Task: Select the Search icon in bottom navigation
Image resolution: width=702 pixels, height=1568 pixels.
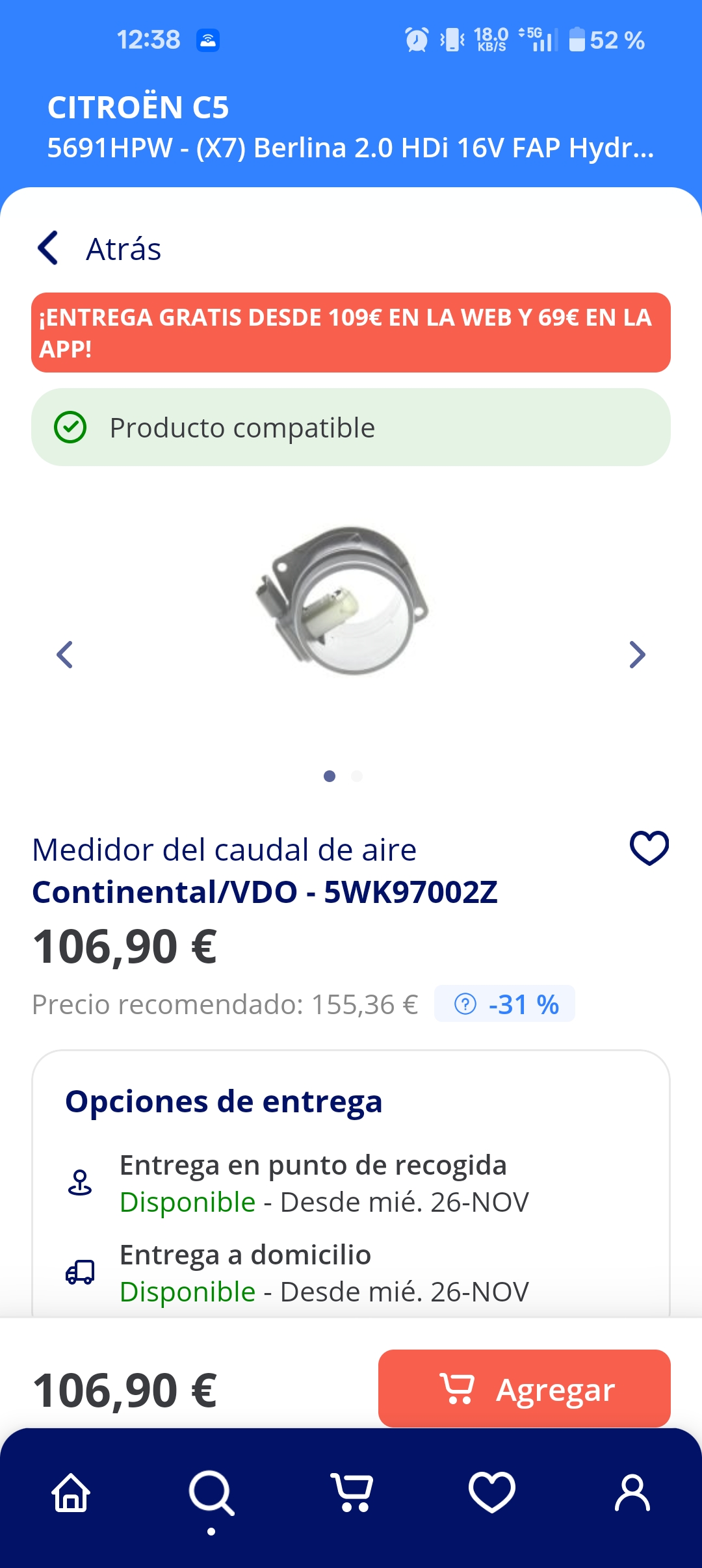Action: (x=211, y=1491)
